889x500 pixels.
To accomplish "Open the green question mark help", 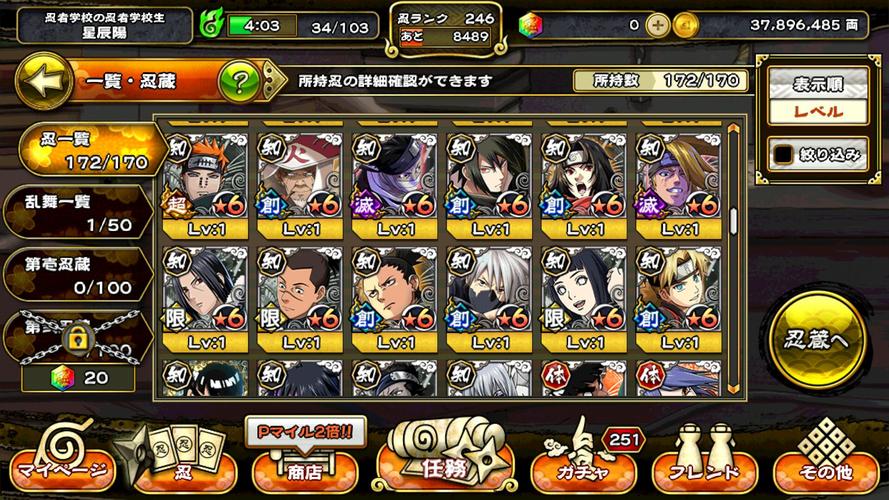I will click(x=238, y=82).
